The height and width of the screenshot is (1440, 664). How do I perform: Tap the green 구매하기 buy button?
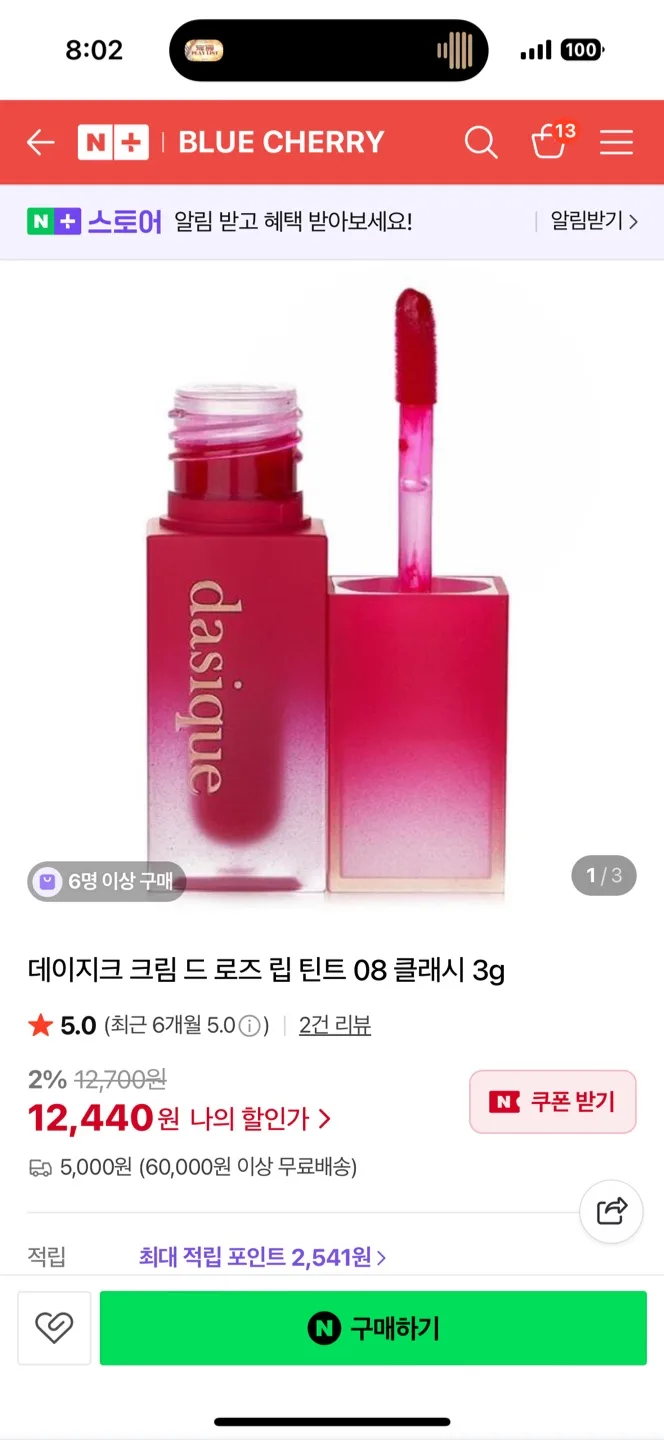373,1328
